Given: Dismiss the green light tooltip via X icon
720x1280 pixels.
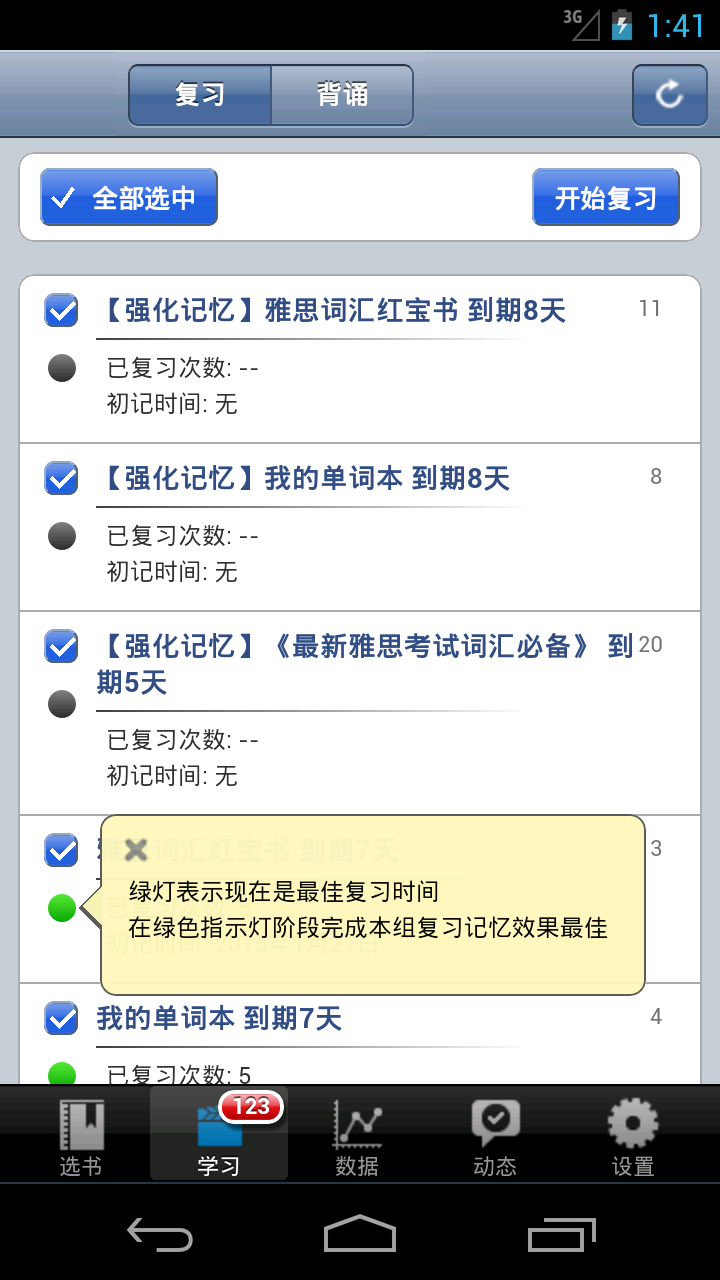Looking at the screenshot, I should pyautogui.click(x=135, y=849).
